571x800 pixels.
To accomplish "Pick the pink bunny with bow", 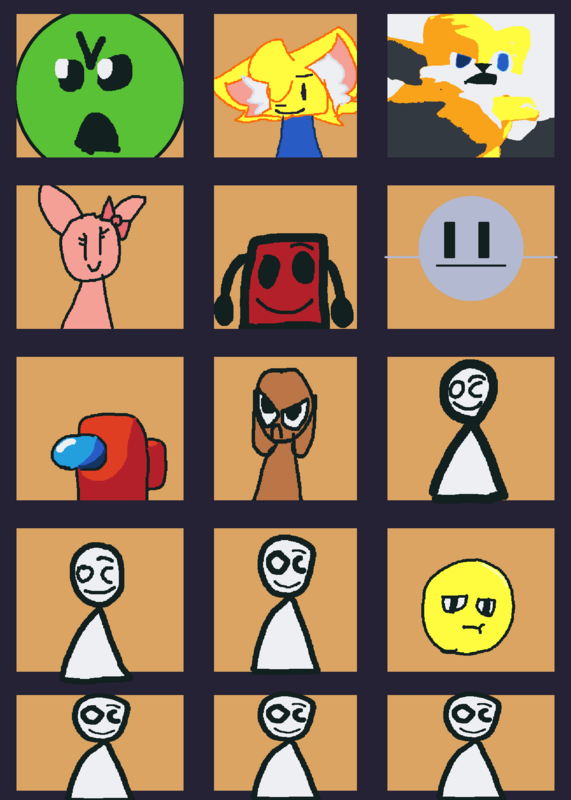I will pos(100,257).
